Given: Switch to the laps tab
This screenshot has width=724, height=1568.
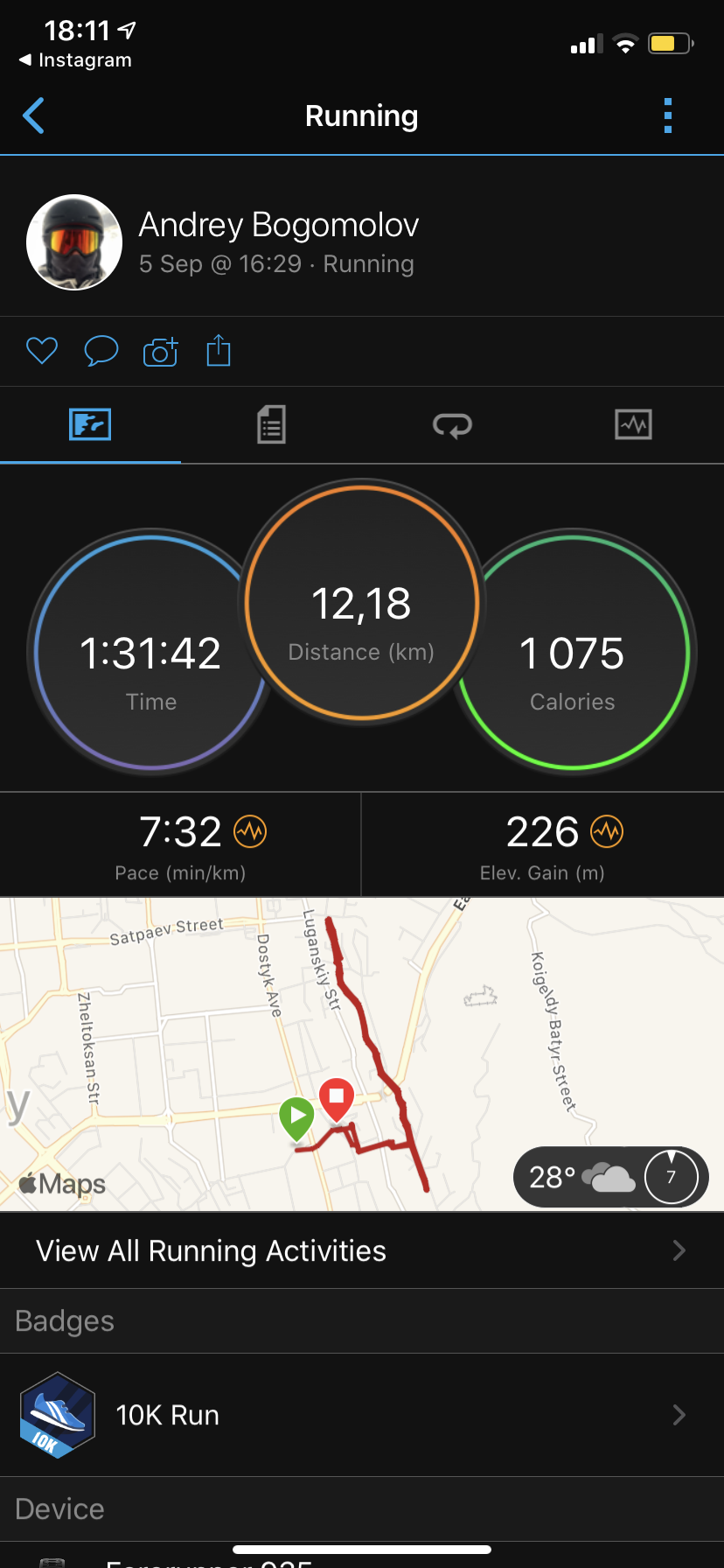Looking at the screenshot, I should pyautogui.click(x=452, y=425).
